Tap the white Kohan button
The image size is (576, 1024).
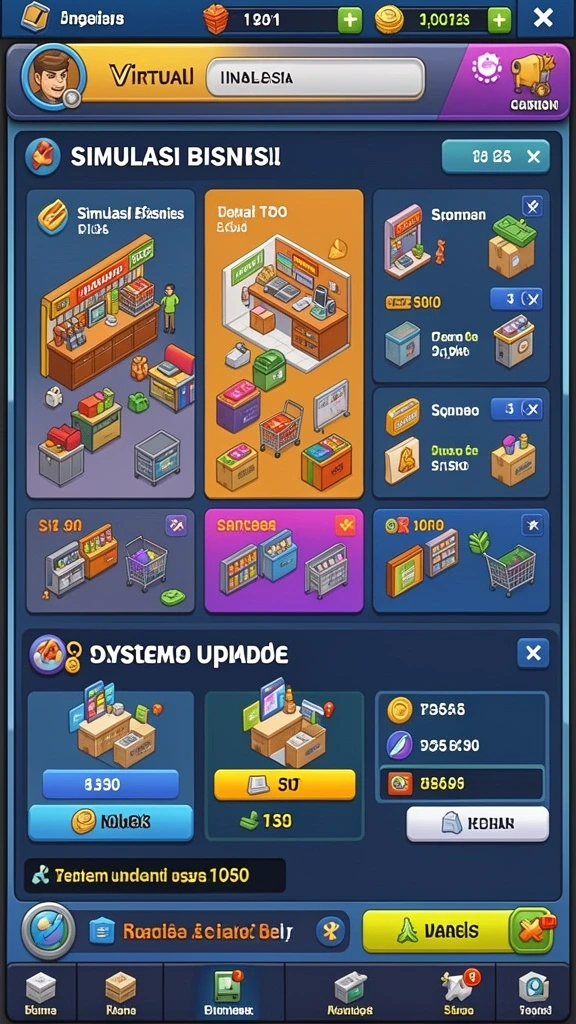pyautogui.click(x=477, y=824)
